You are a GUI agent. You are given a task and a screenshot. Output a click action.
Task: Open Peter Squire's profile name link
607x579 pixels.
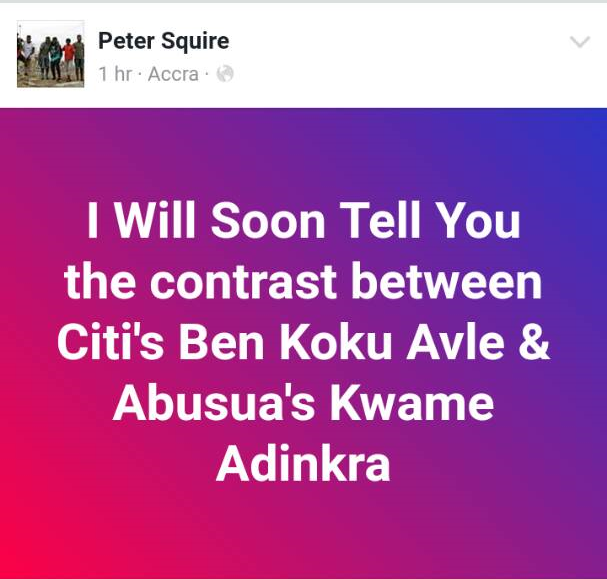tap(163, 41)
